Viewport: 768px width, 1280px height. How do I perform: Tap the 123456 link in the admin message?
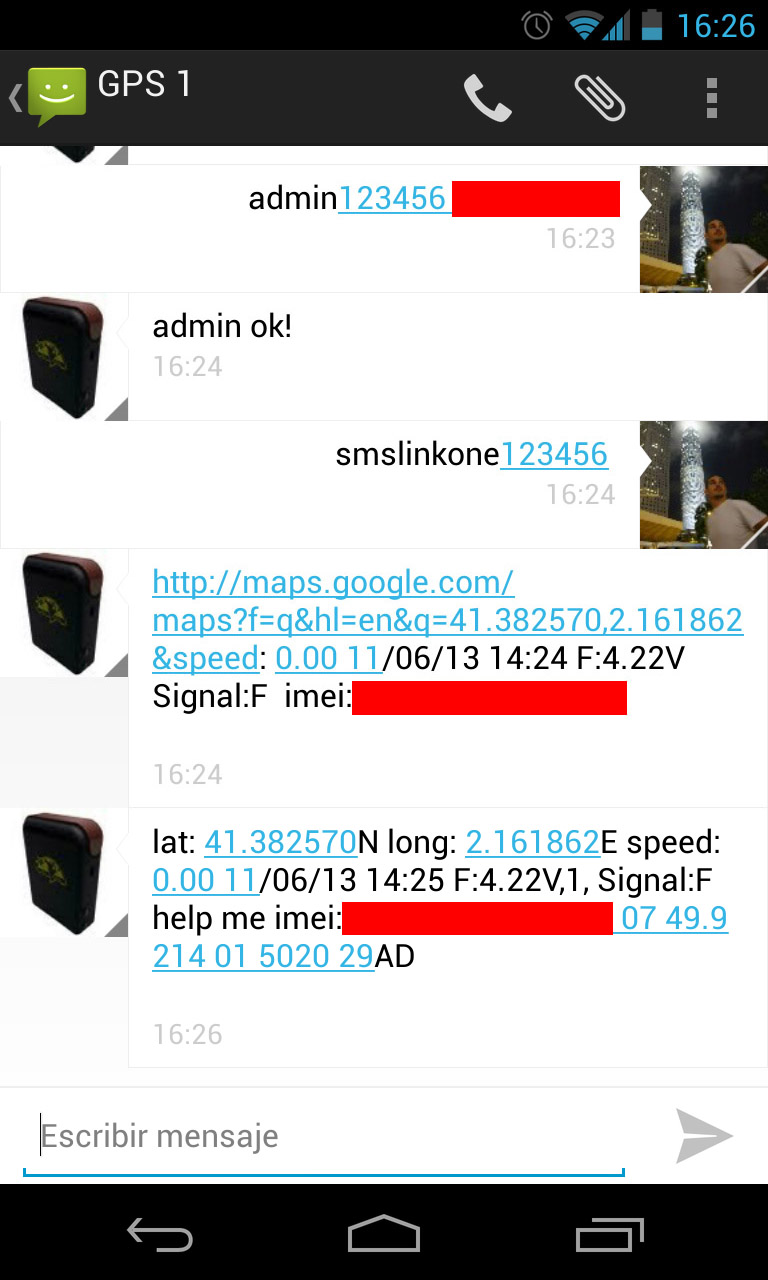392,198
